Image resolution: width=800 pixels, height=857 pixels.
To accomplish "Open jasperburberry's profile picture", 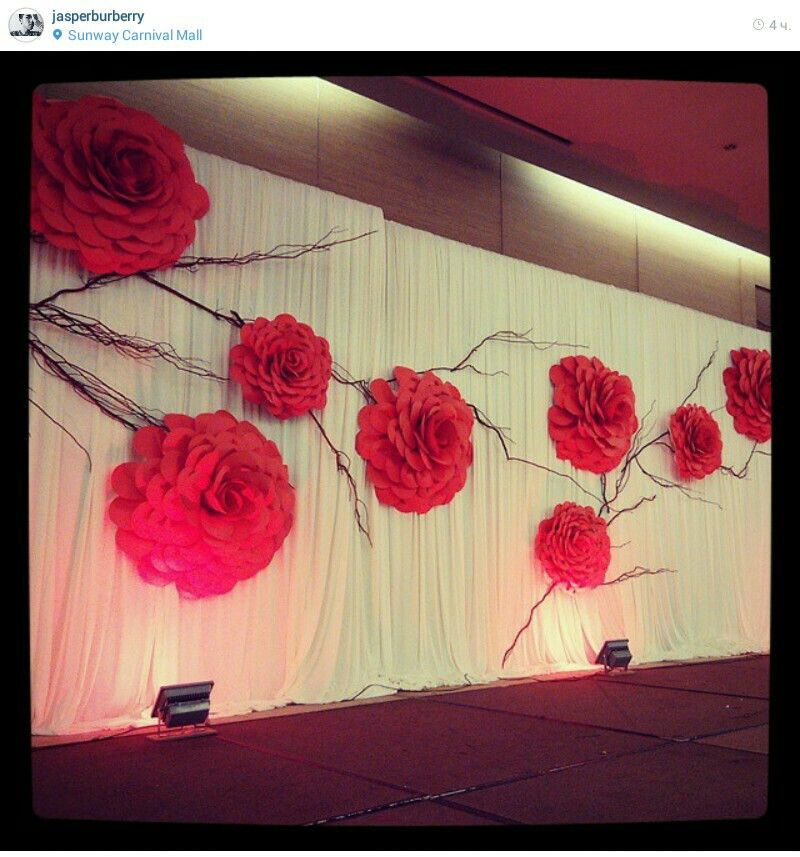I will [x=25, y=25].
